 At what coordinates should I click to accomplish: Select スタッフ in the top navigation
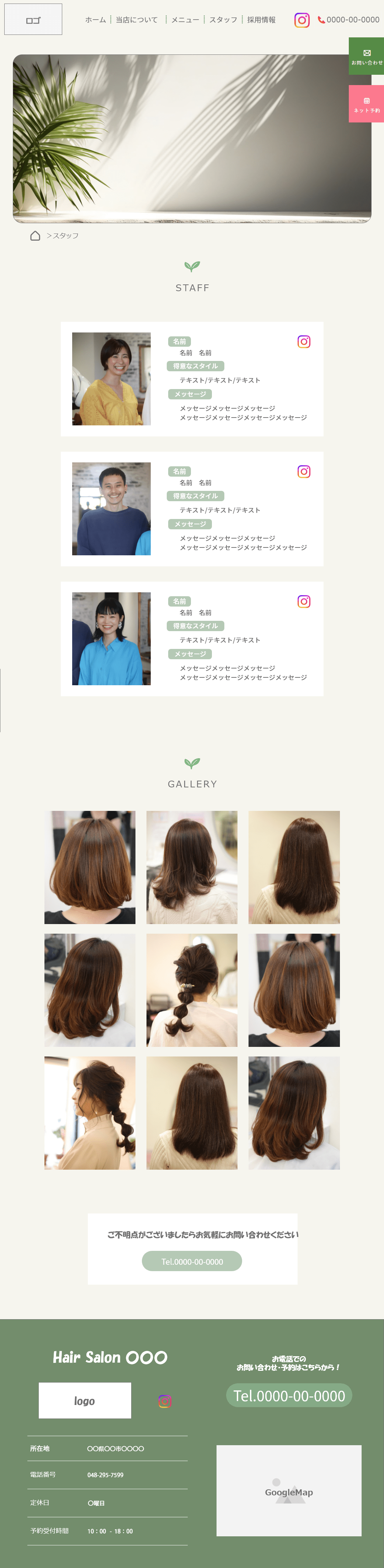click(223, 20)
